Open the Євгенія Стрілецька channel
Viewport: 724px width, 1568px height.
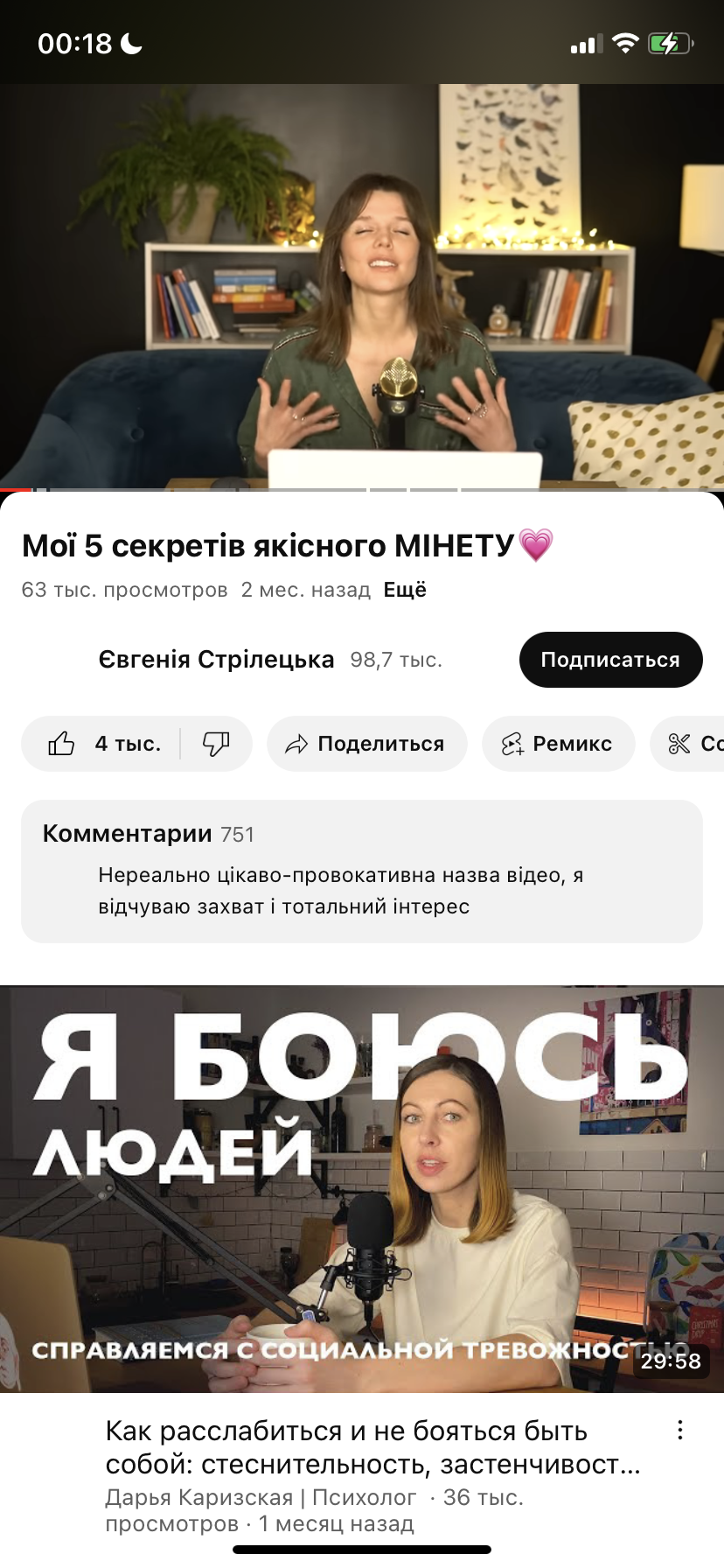[x=216, y=660]
